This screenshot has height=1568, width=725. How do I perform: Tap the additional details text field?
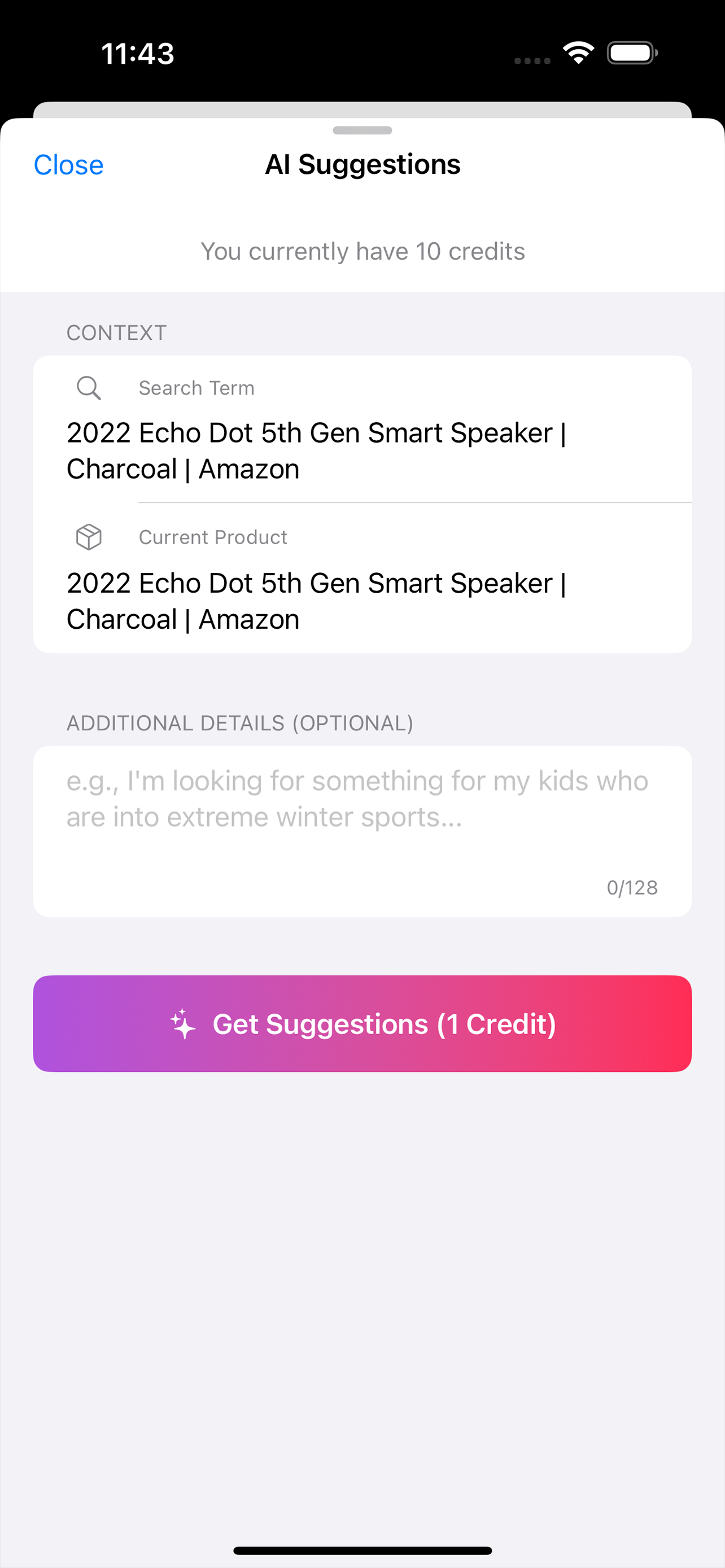click(x=362, y=828)
